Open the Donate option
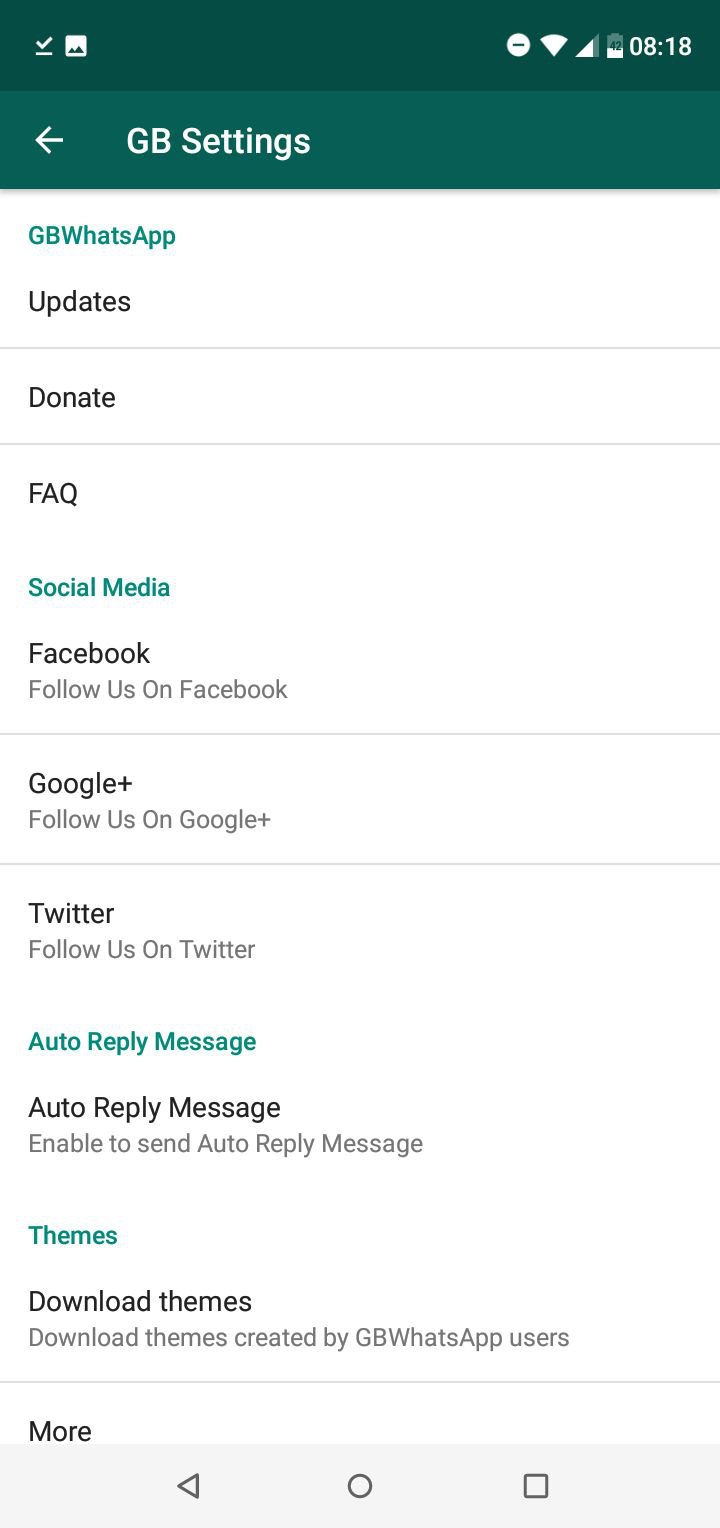The width and height of the screenshot is (720, 1528). 360,397
